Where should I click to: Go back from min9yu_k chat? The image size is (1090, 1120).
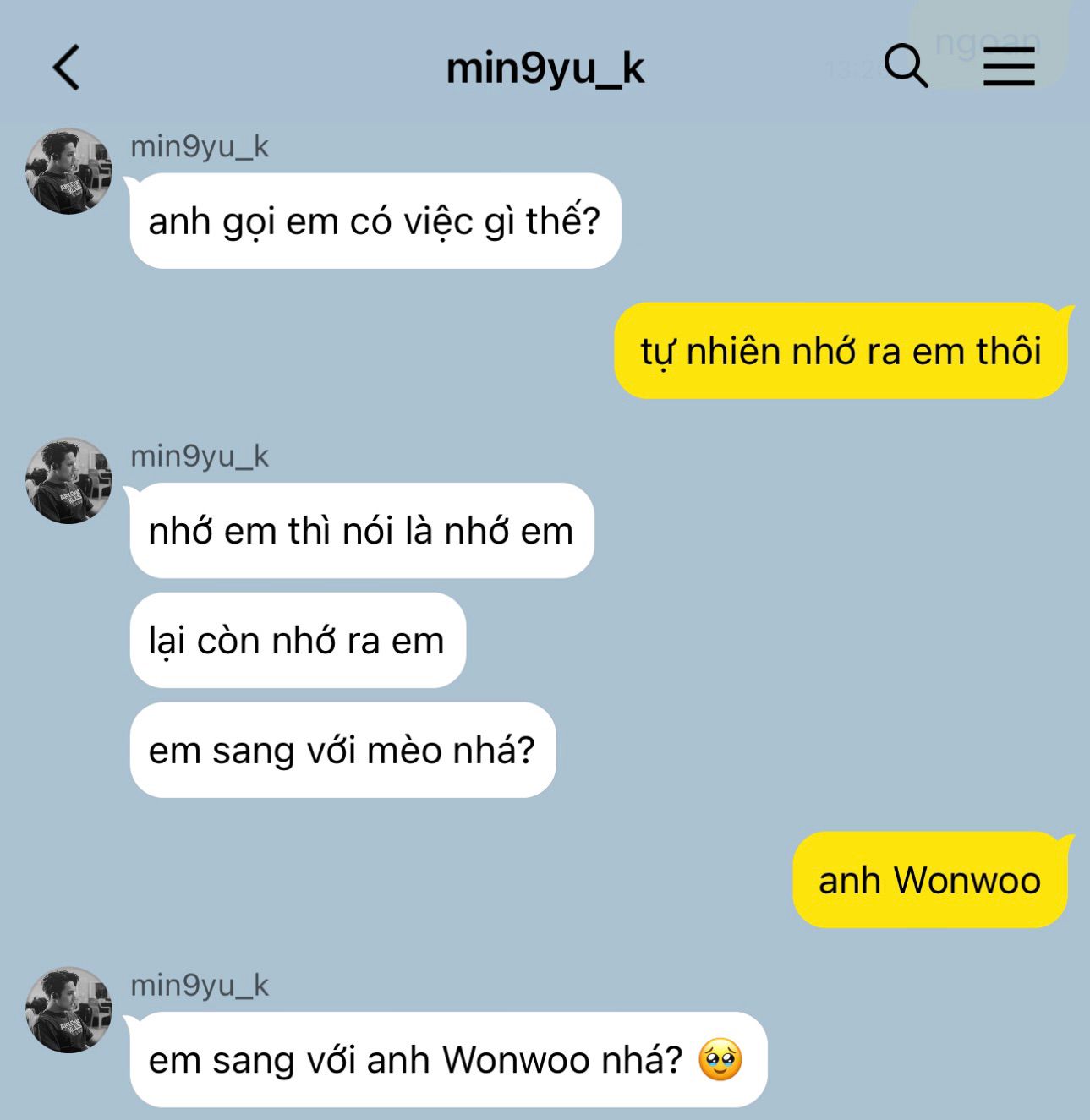tap(66, 68)
